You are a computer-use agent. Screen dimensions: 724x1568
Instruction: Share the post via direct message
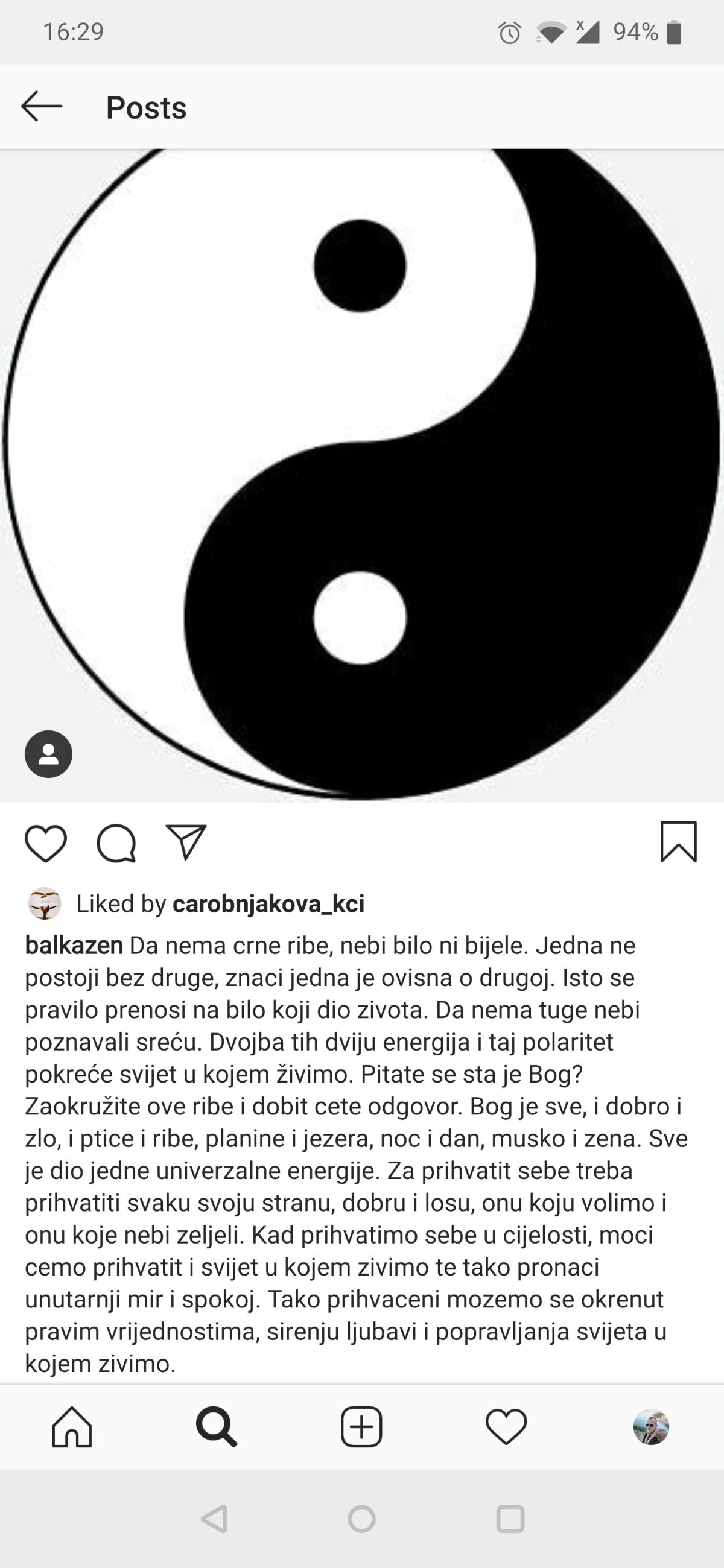186,842
